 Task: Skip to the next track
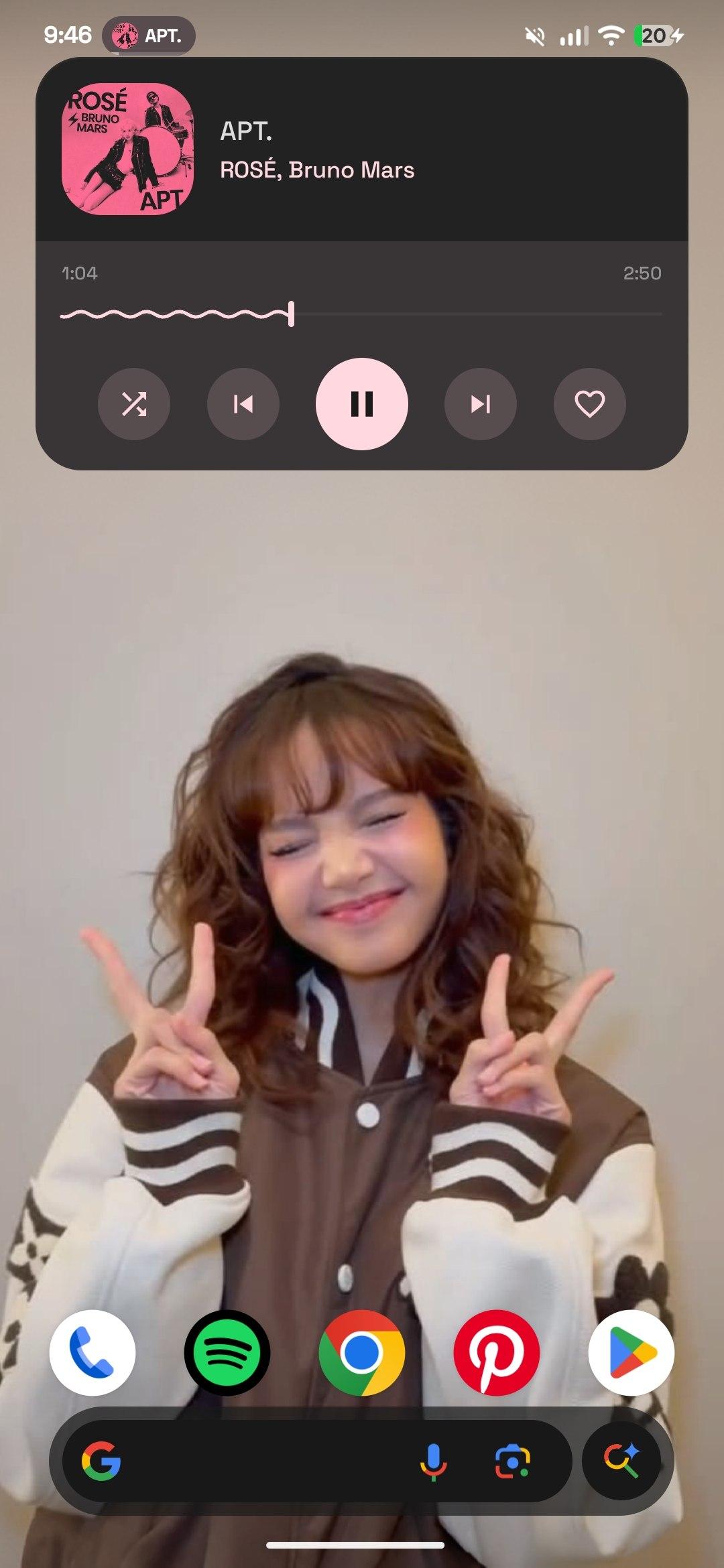point(480,403)
